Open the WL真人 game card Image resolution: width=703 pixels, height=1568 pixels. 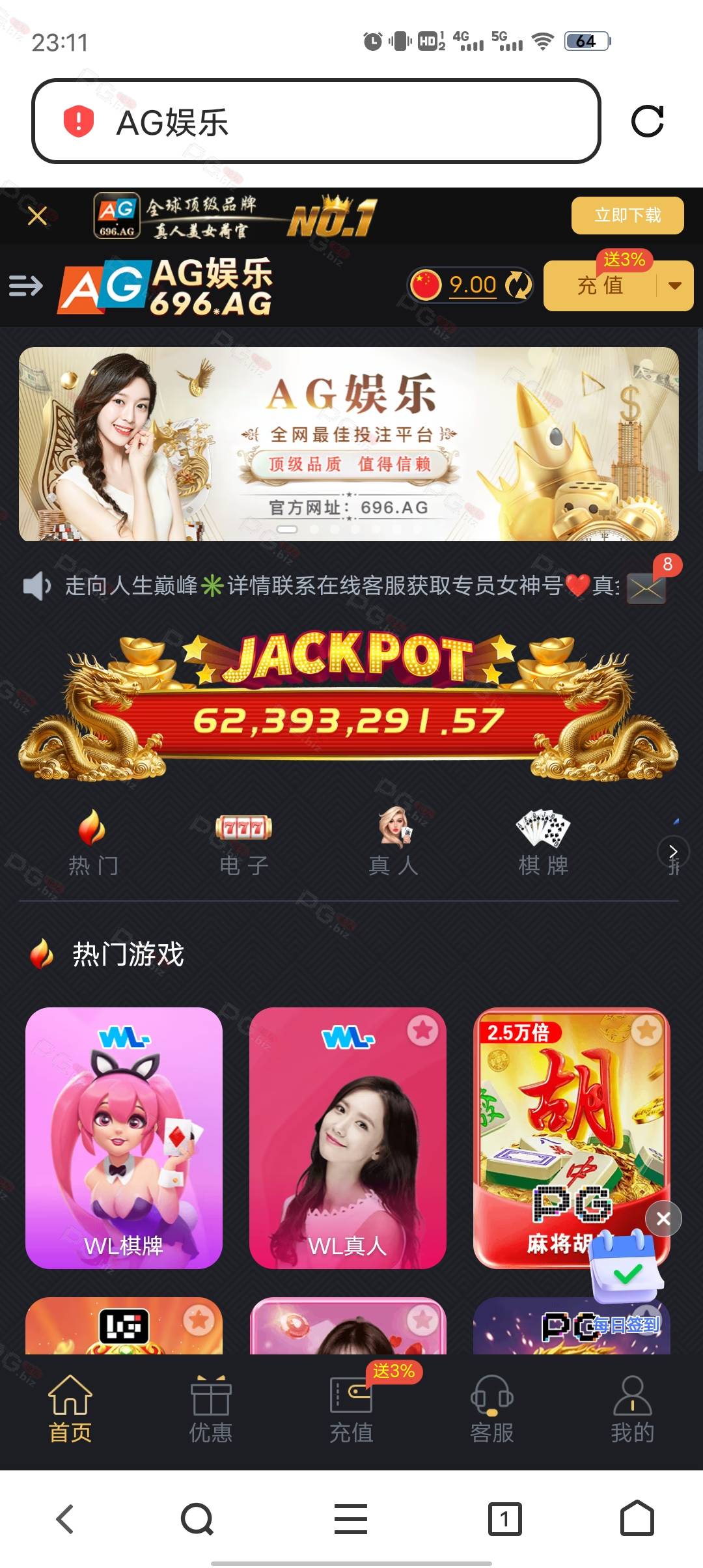click(x=348, y=1138)
